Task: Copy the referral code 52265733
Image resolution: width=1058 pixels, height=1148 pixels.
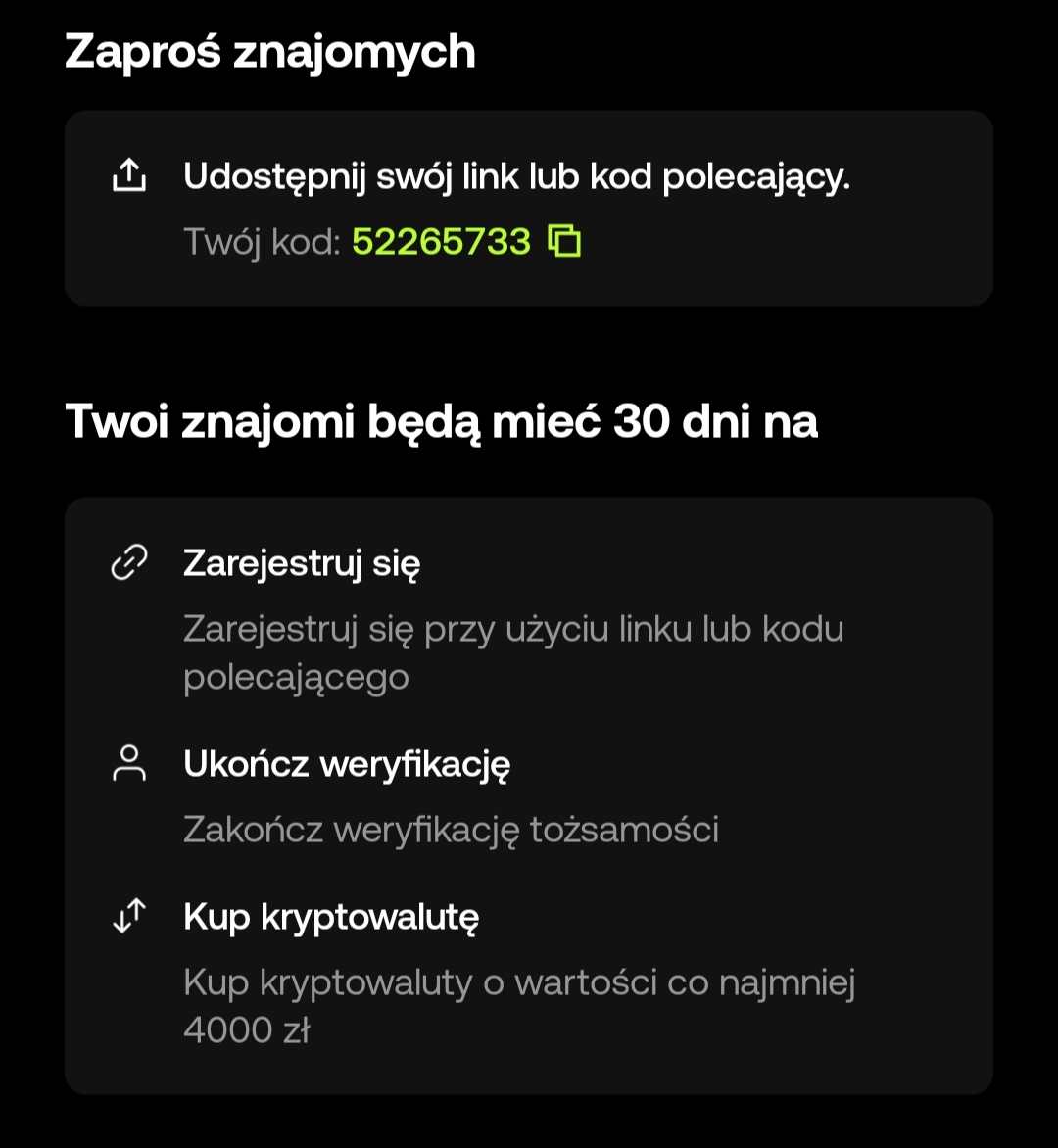Action: point(564,241)
